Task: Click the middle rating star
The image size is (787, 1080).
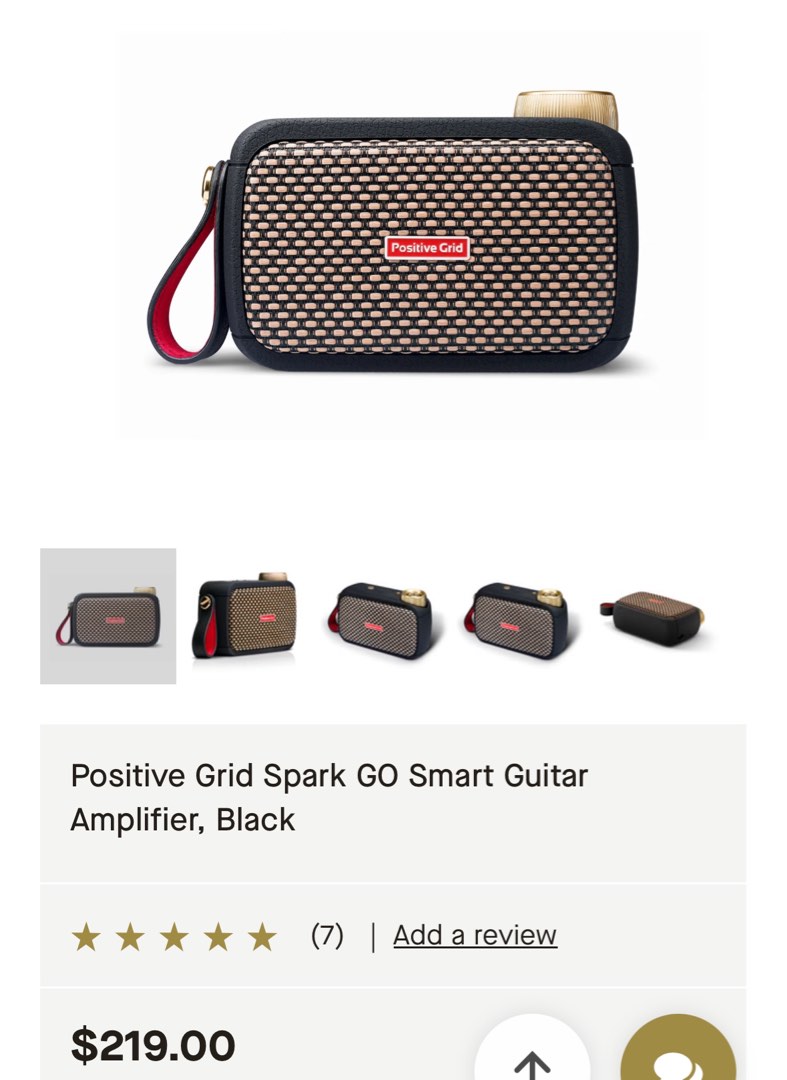Action: [173, 936]
